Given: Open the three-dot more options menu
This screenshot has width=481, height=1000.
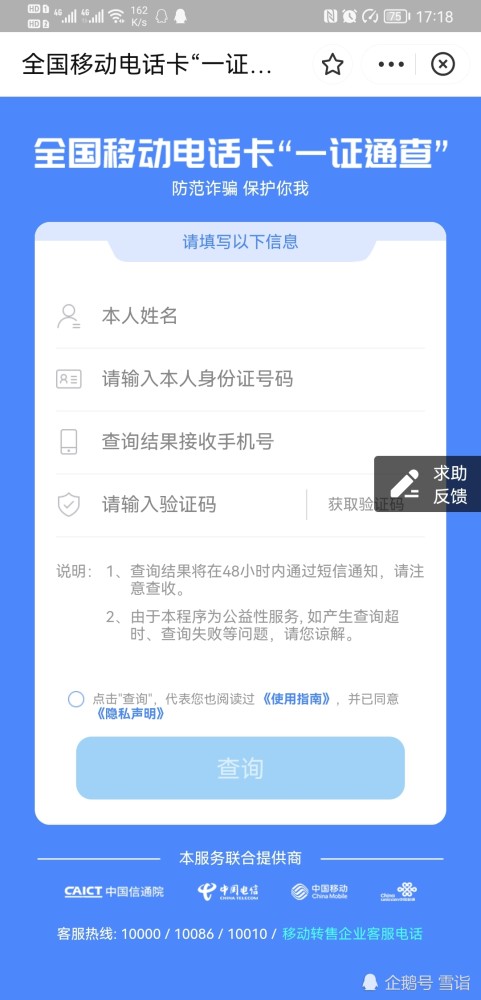Looking at the screenshot, I should click(x=391, y=64).
